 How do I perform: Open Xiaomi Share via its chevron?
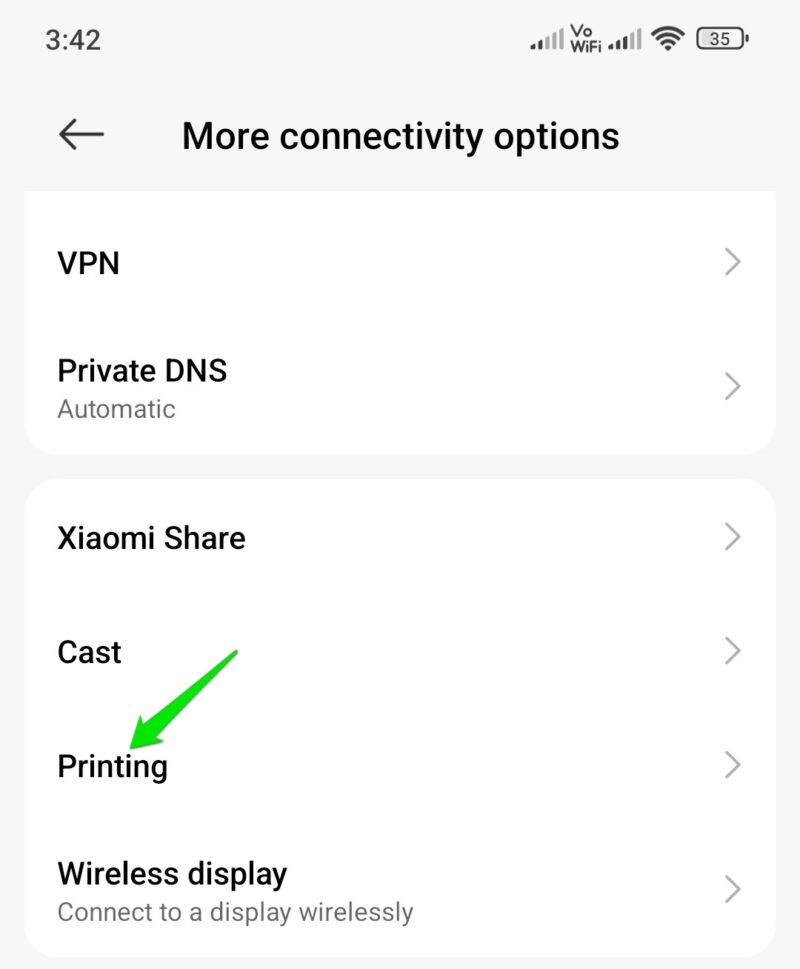click(x=731, y=537)
